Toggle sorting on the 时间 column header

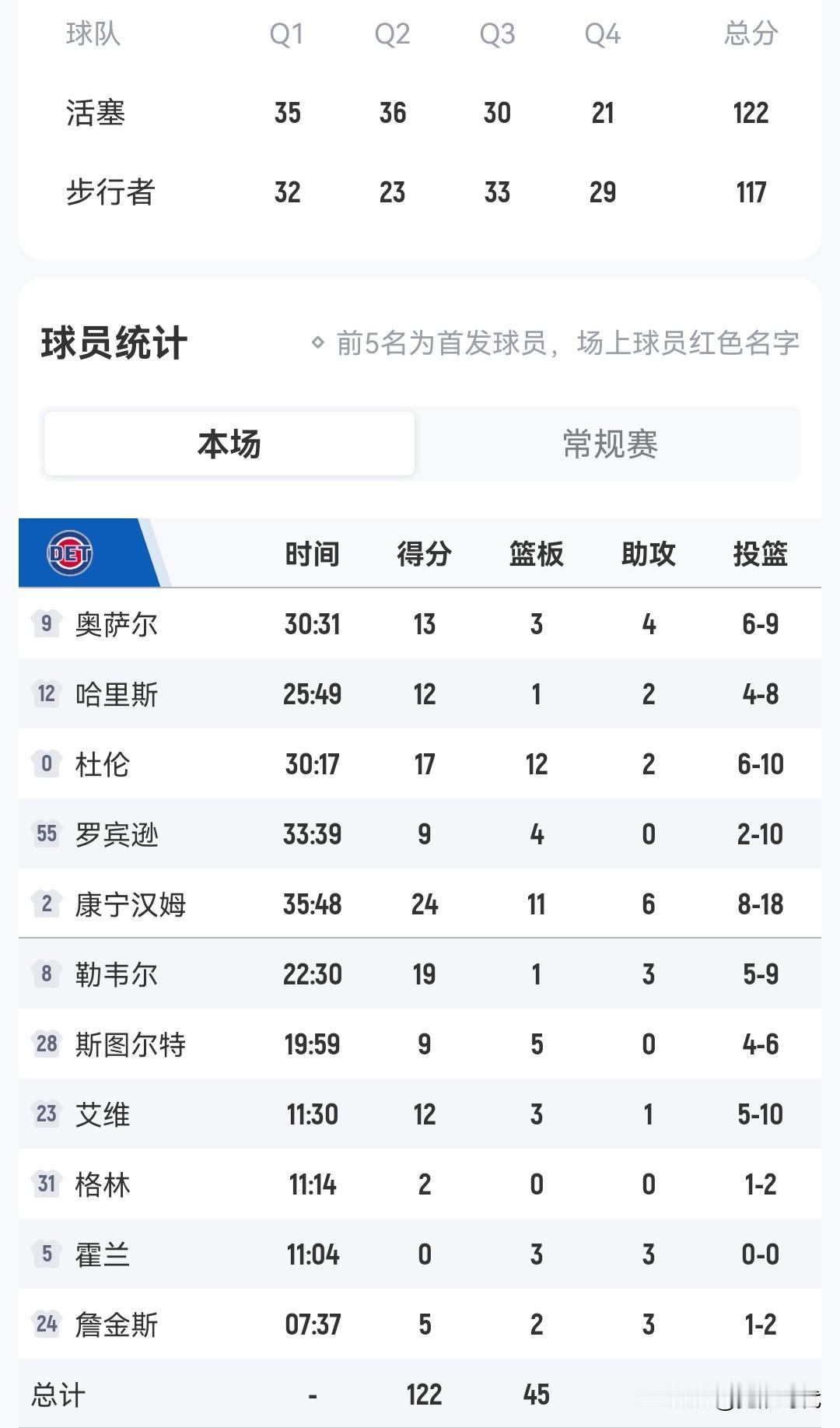[x=311, y=554]
